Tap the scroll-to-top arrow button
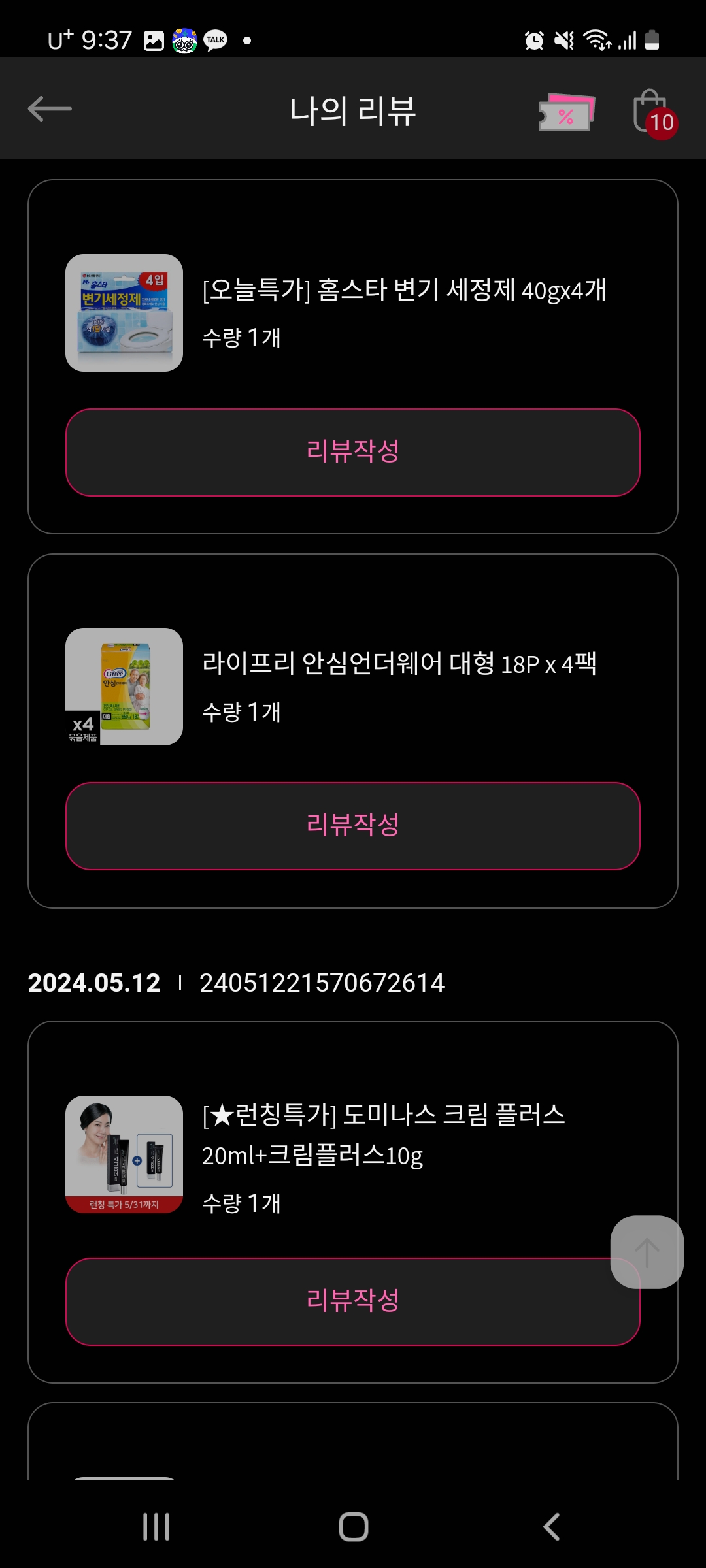Image resolution: width=706 pixels, height=1568 pixels. [x=647, y=1252]
